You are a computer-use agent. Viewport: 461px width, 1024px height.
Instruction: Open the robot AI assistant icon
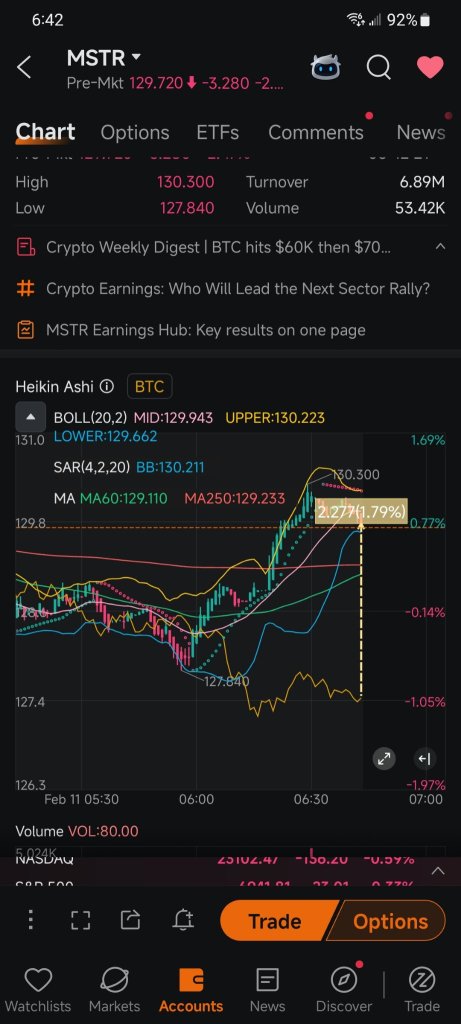point(325,67)
